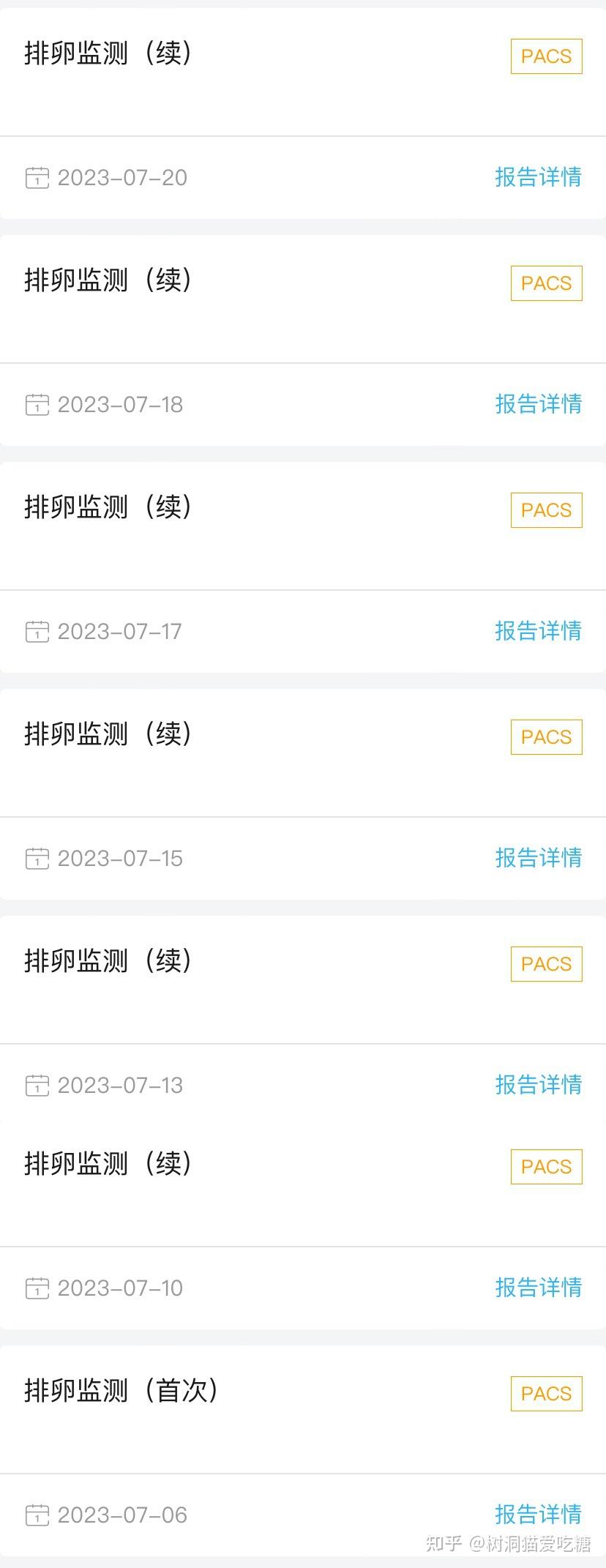Open the 排卵监测（首次）report card
This screenshot has width=606, height=1568.
[x=121, y=1391]
